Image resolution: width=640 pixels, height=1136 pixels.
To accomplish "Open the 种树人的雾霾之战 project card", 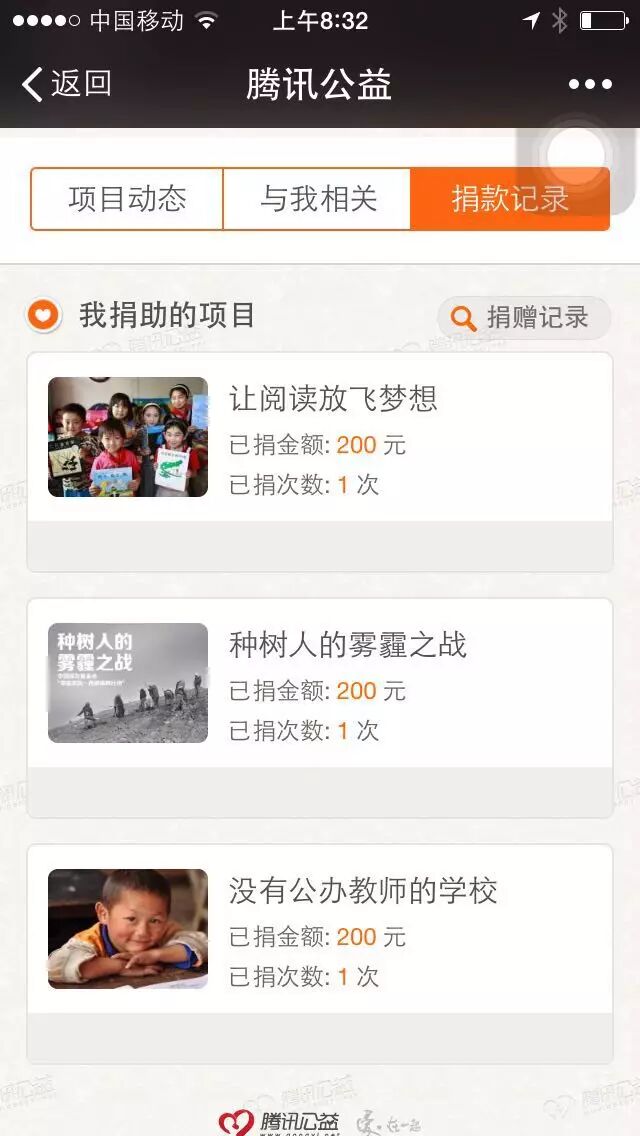I will click(320, 684).
